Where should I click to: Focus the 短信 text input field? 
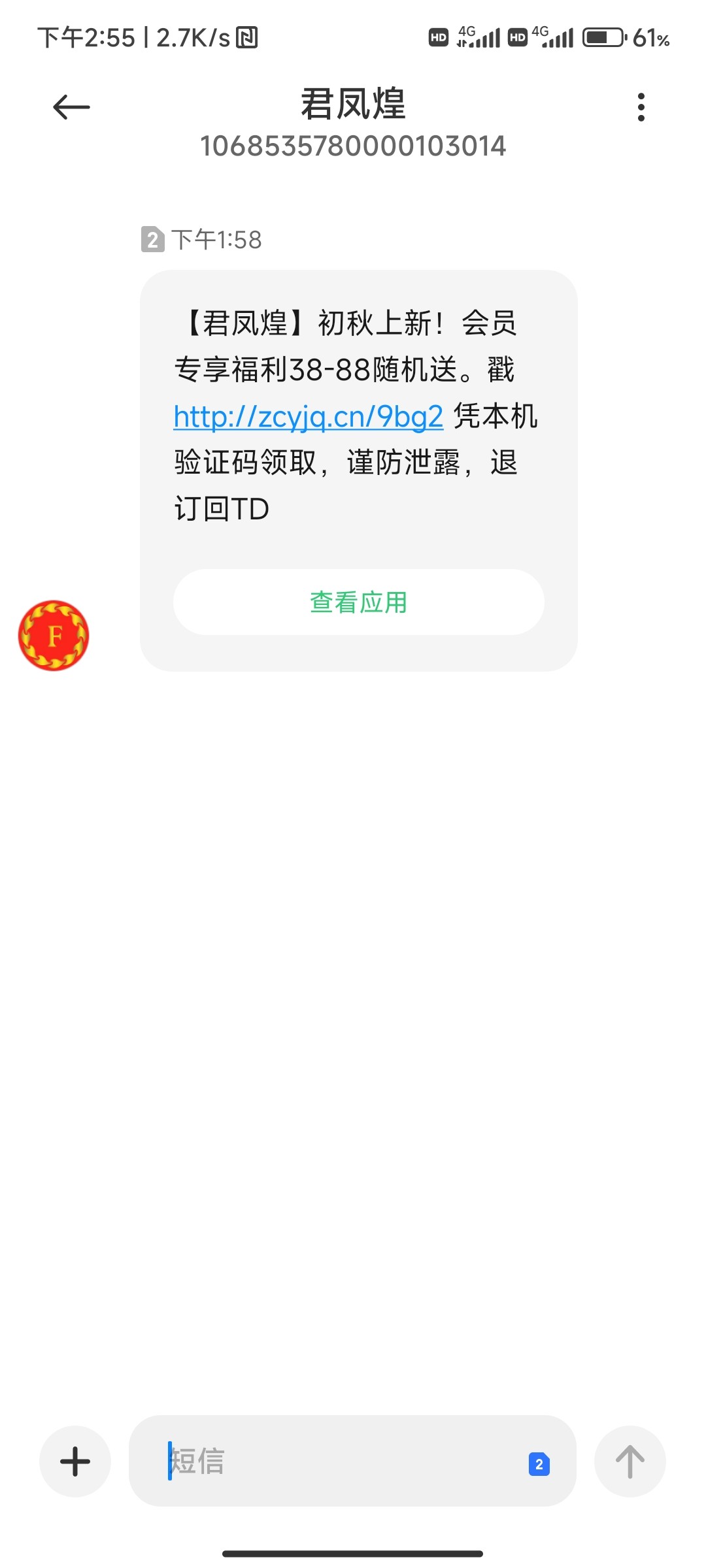340,1461
